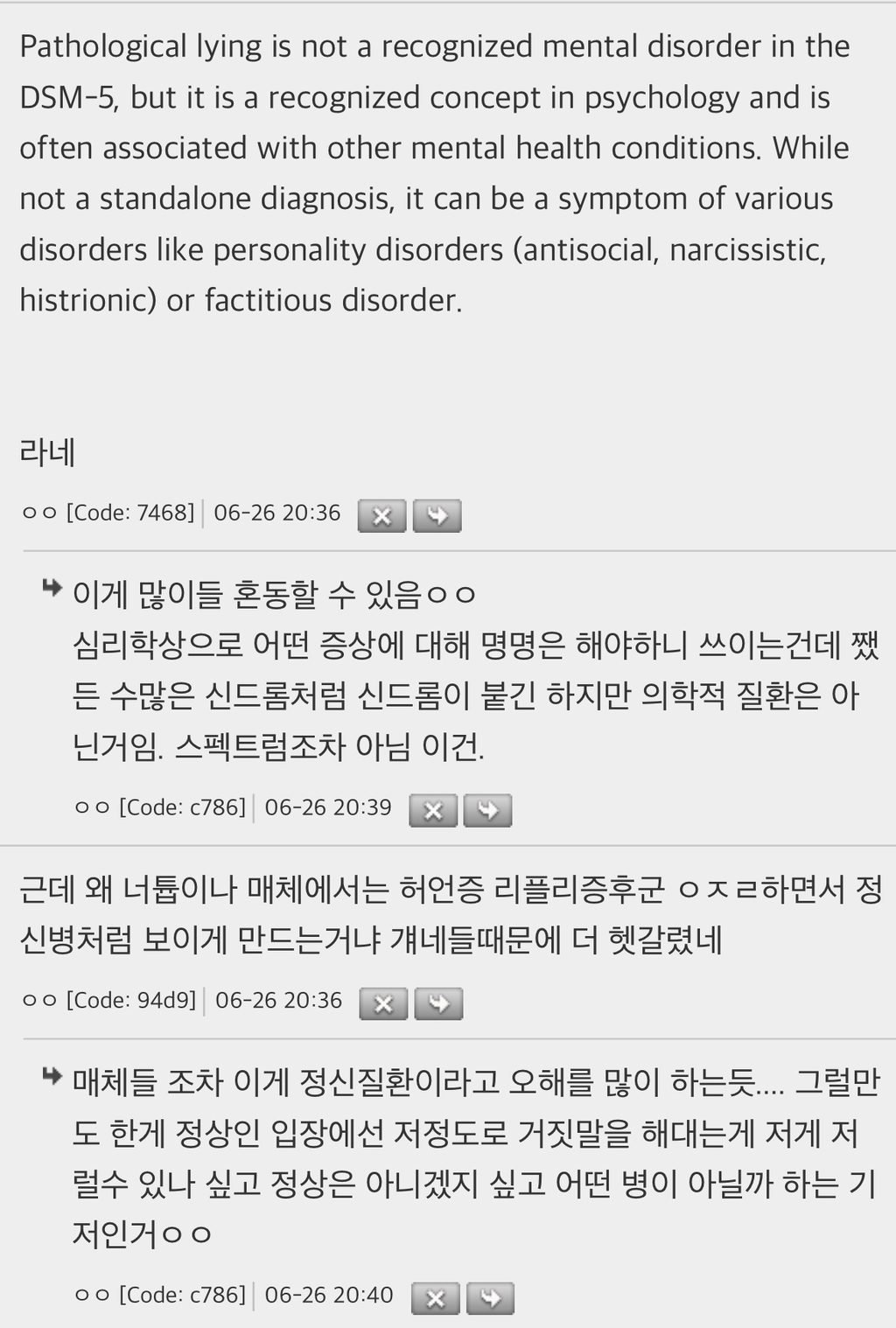Click the reply indicator arrow on the last nested comment

coord(54,1074)
